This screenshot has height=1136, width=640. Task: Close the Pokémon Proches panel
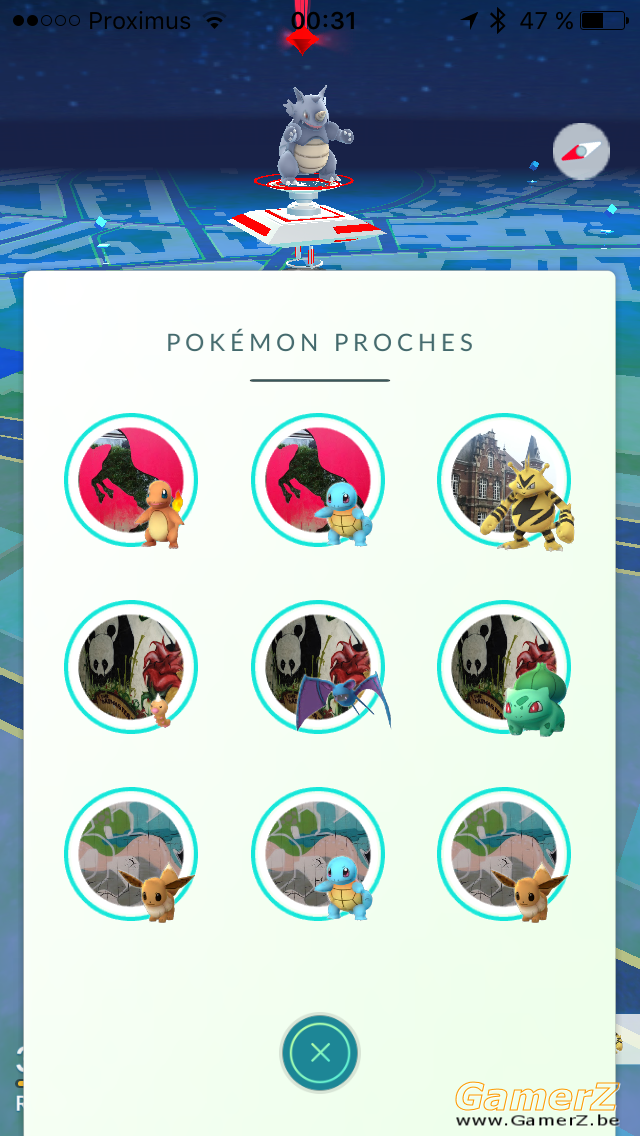(x=320, y=1053)
